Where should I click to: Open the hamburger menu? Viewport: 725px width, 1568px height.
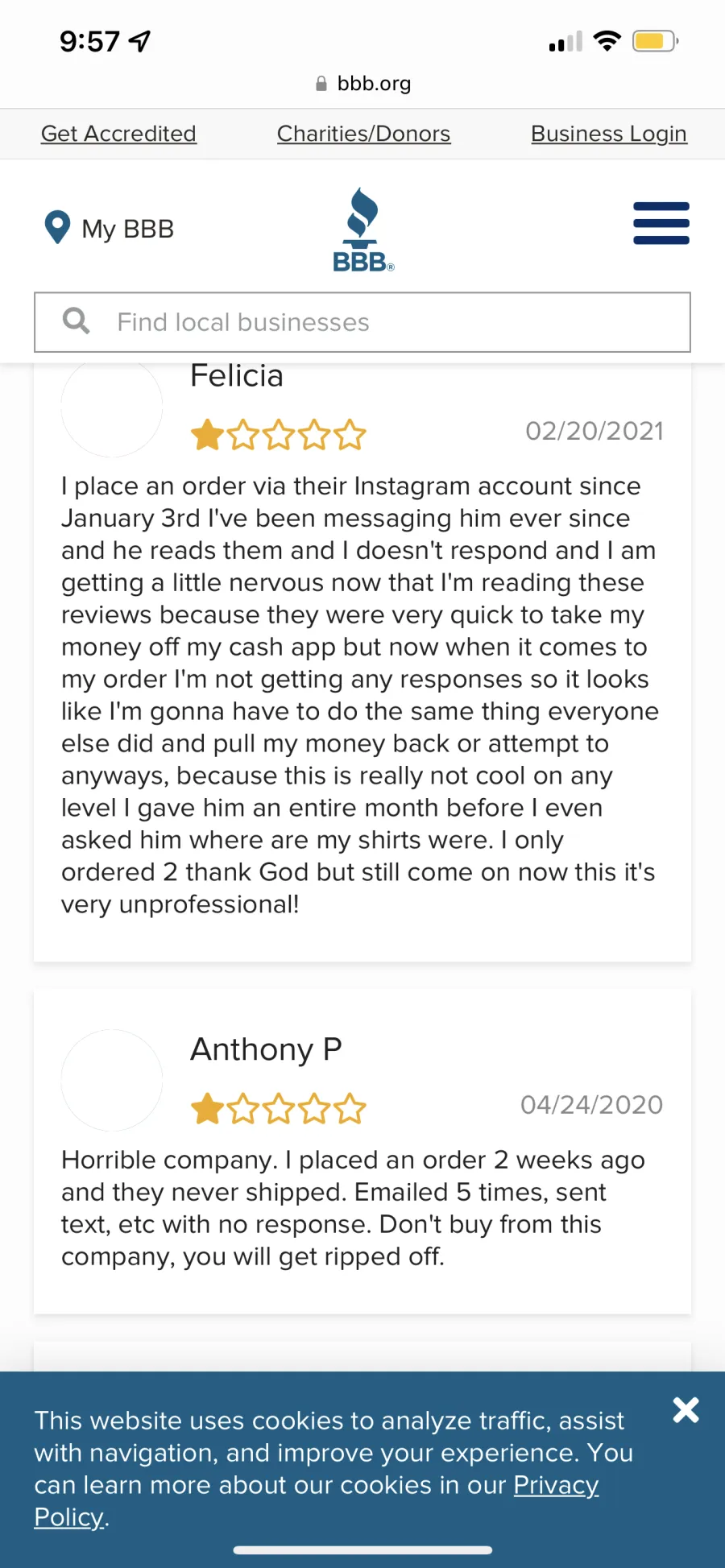[661, 223]
